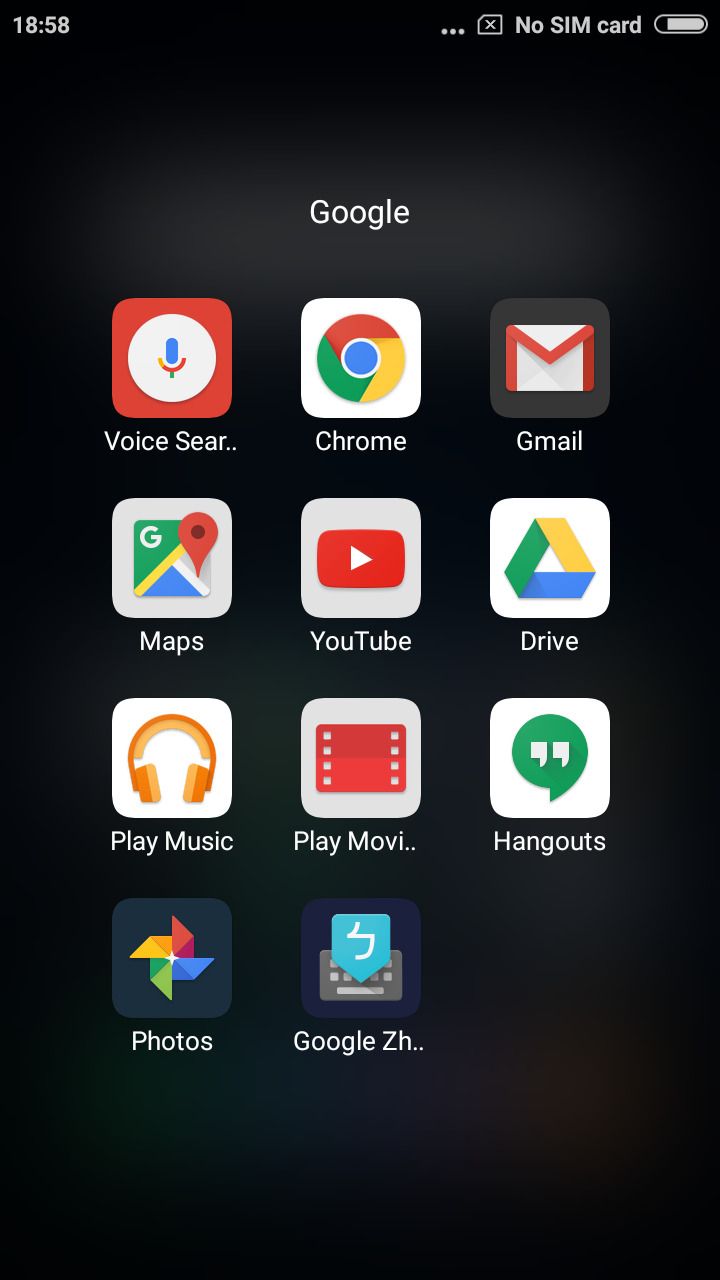Tap the Google folder name
The height and width of the screenshot is (1280, 720).
pyautogui.click(x=360, y=212)
